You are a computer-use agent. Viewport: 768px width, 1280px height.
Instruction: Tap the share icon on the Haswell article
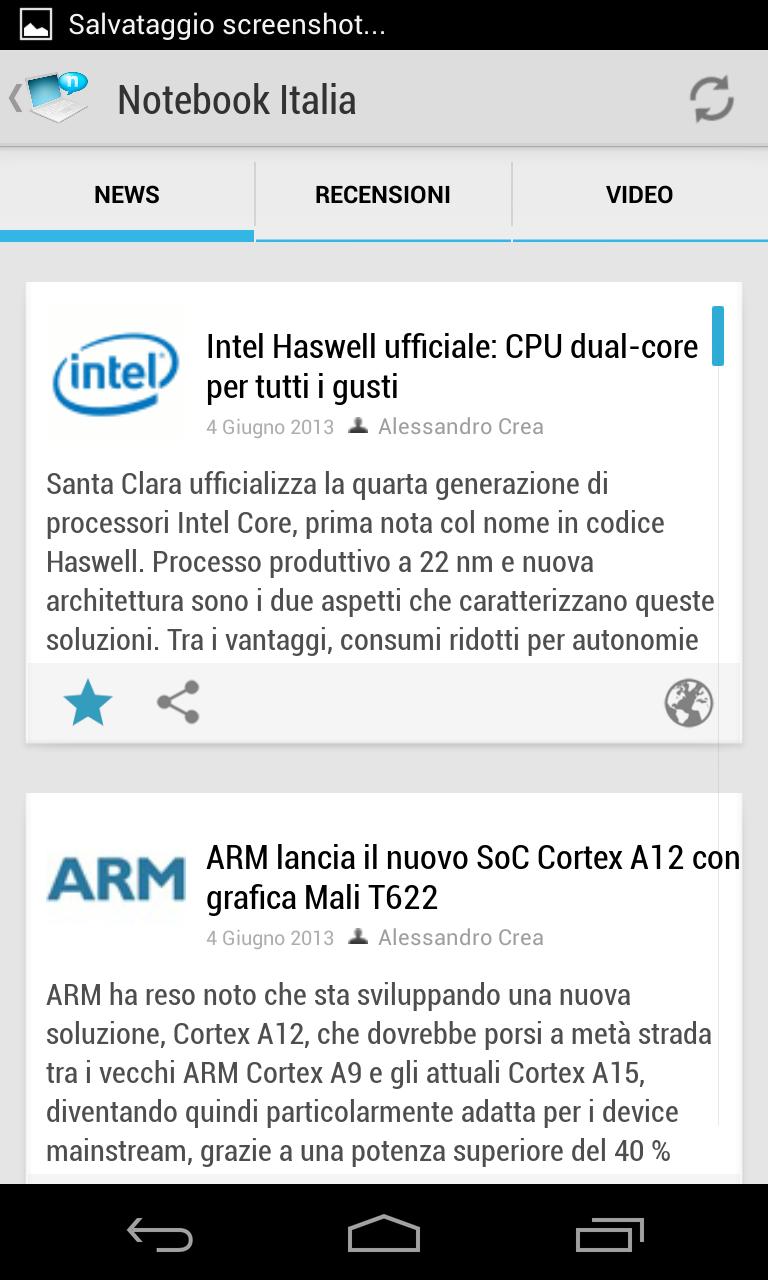(x=178, y=703)
